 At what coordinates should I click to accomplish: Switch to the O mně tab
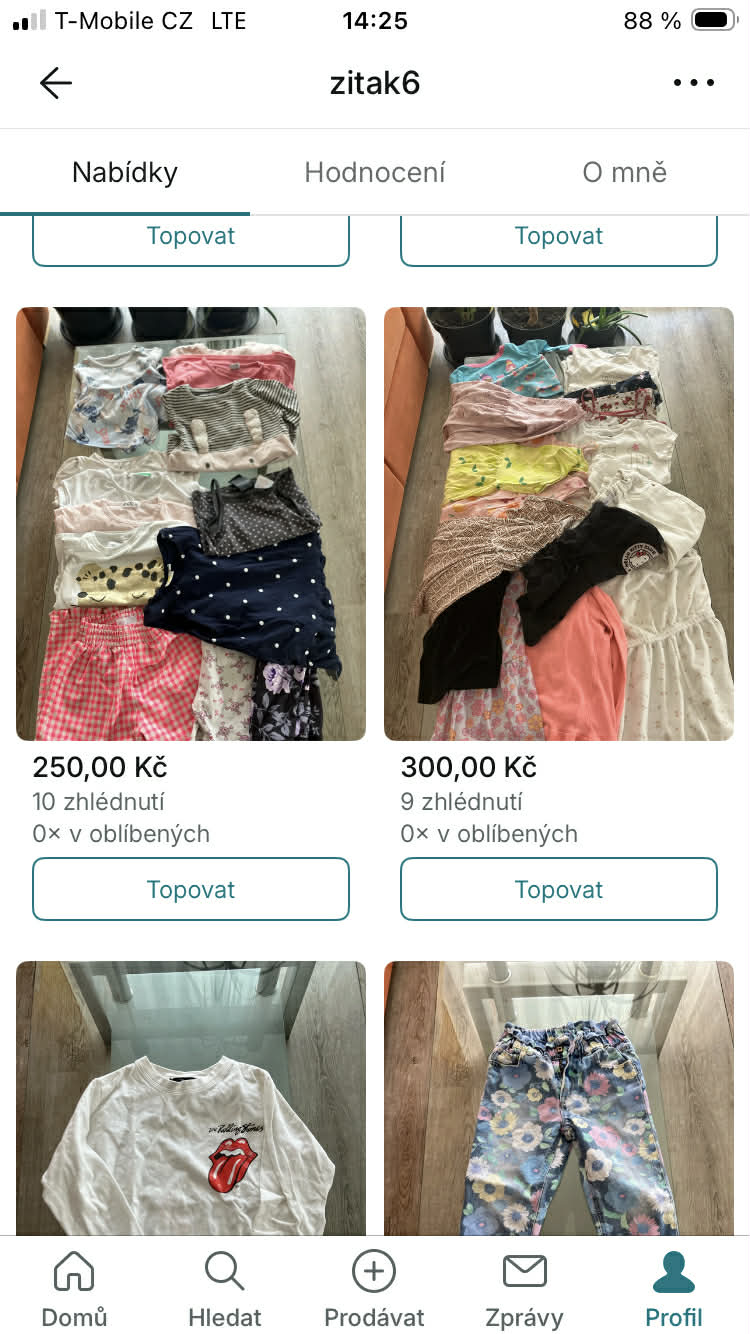click(624, 172)
